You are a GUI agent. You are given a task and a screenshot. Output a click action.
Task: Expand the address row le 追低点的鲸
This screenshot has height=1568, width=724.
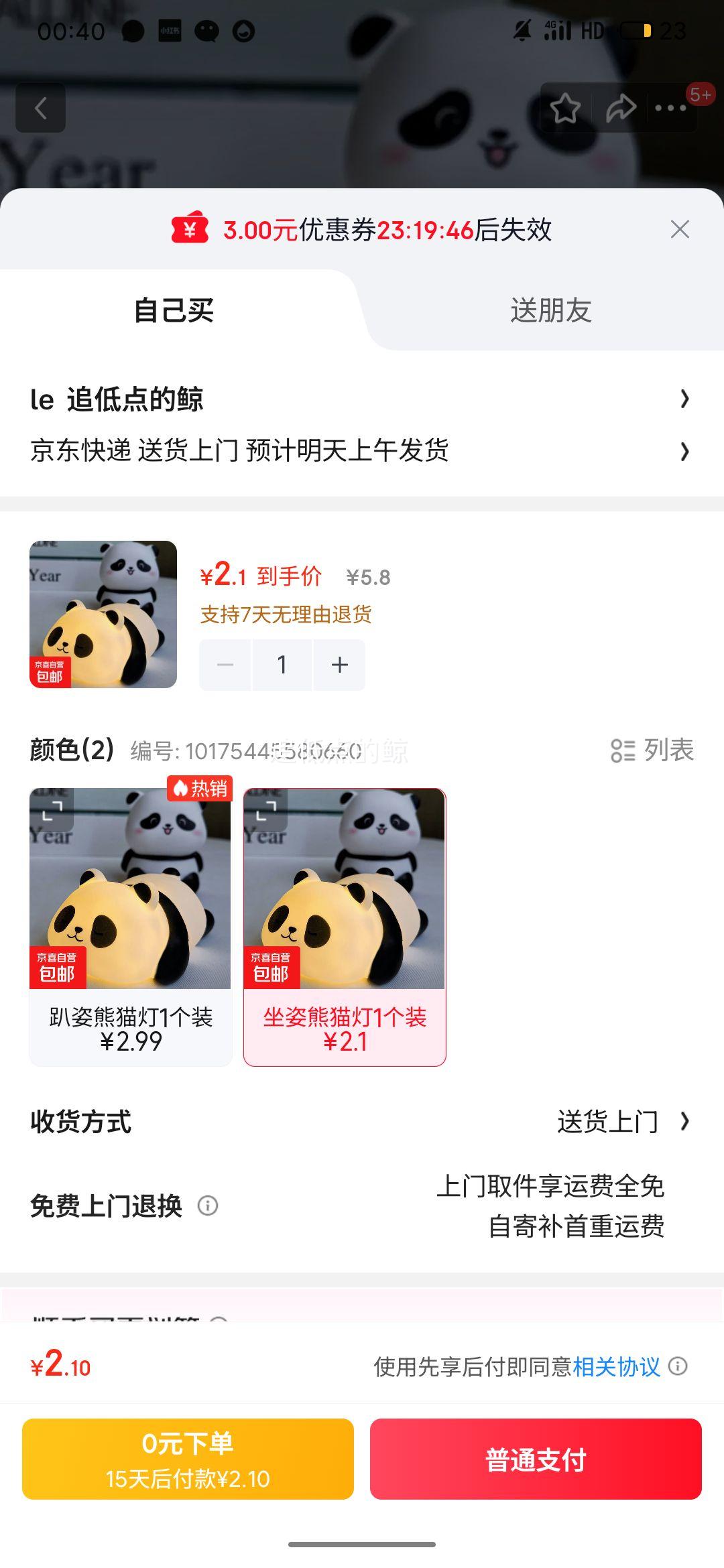pos(362,399)
